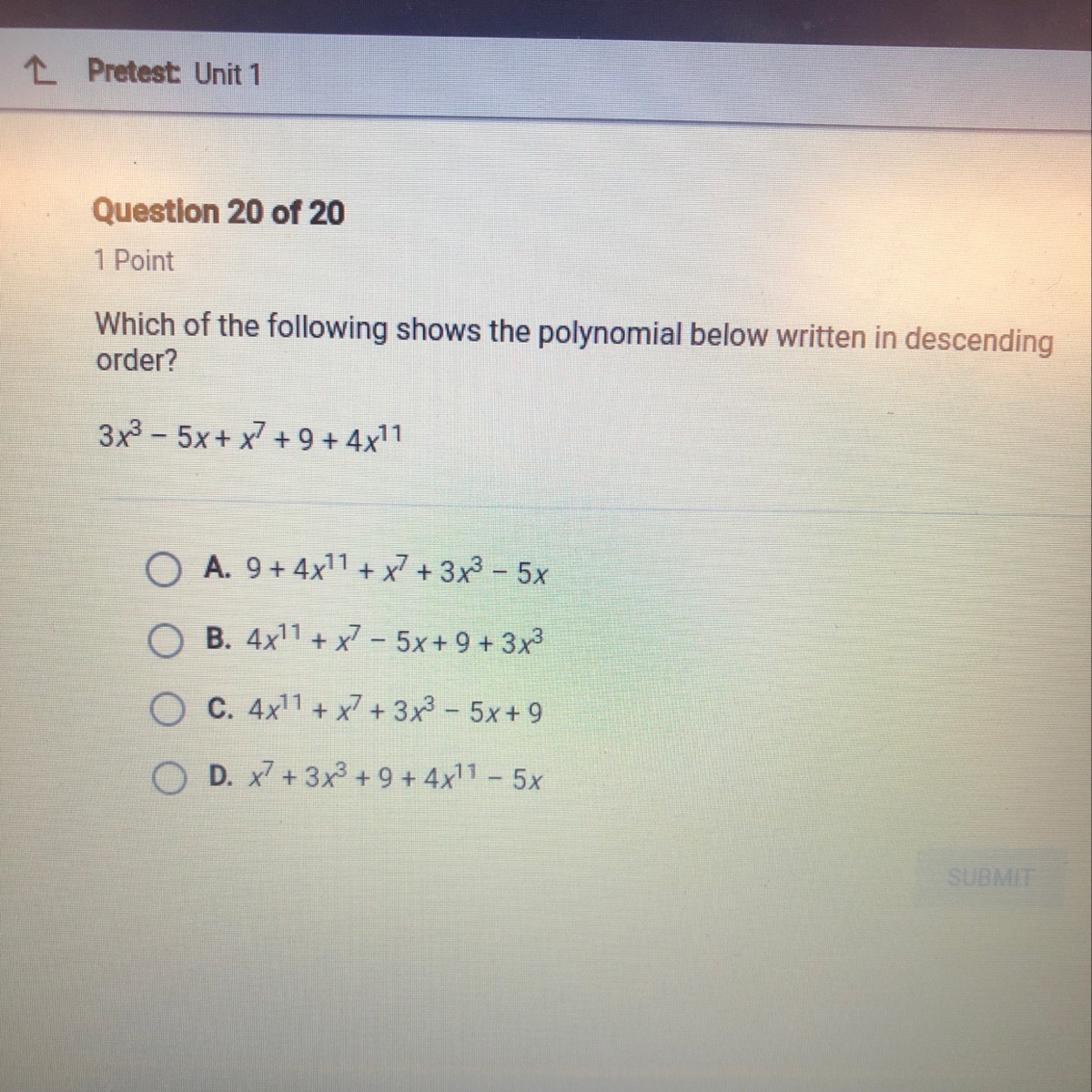
Task: Select answer option B
Action: [x=165, y=642]
